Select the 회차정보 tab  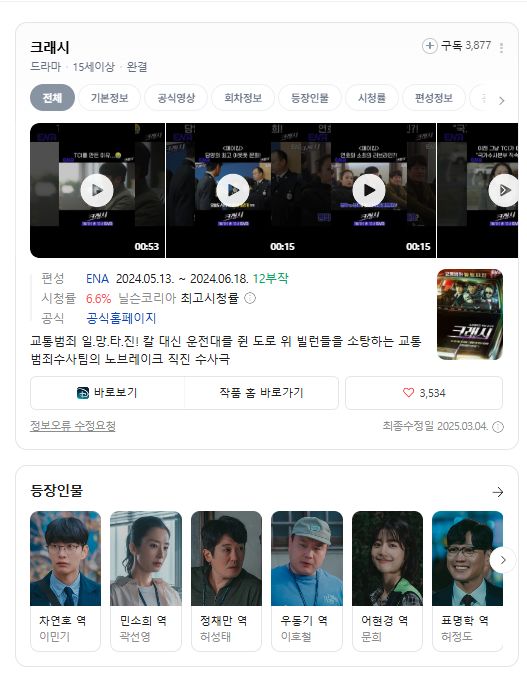pos(243,98)
